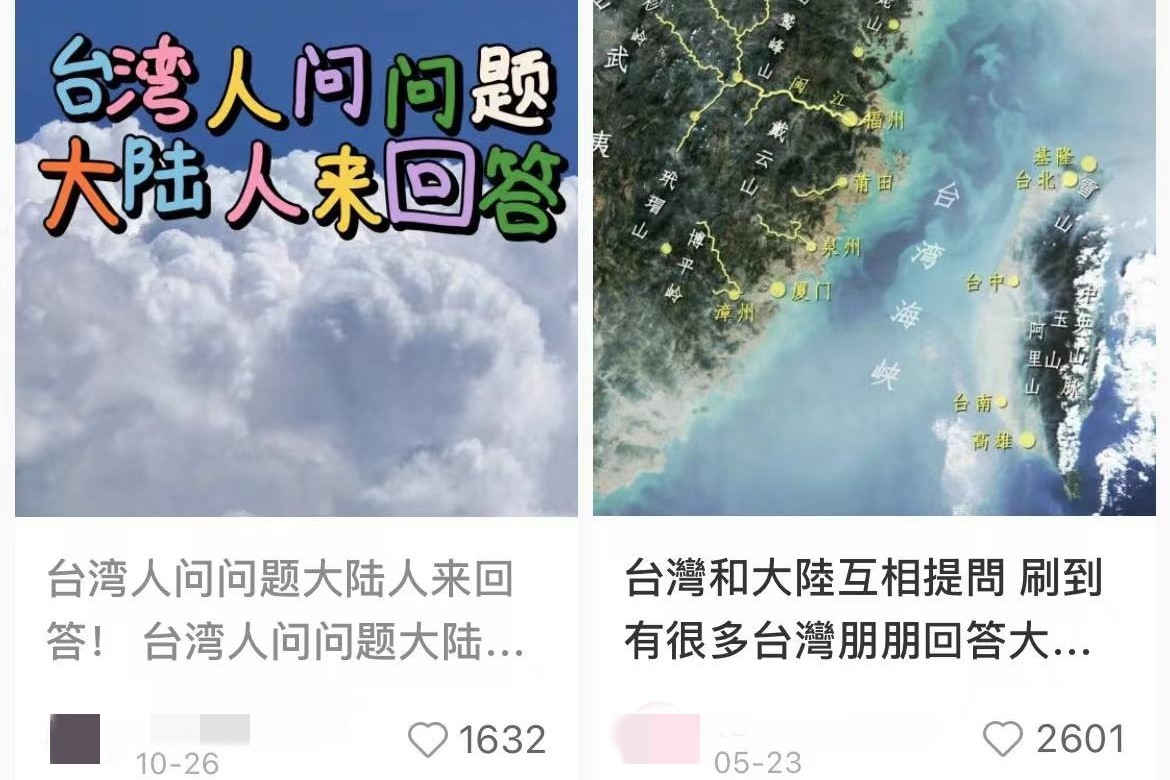This screenshot has height=780, width=1170.
Task: Open the 台湾人问问题大陆人来回答 cloud post
Action: click(x=296, y=260)
